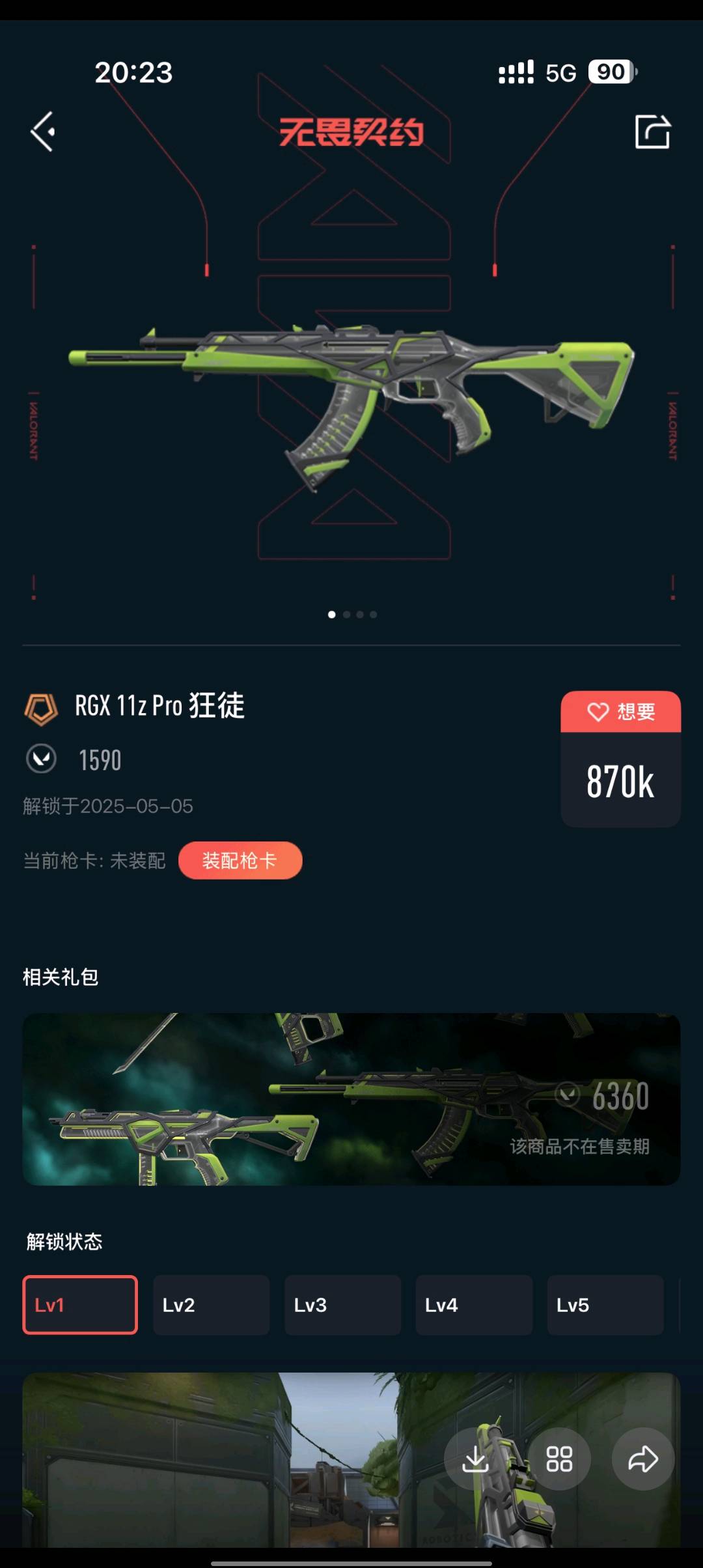
Task: Open the floating four-squares grid icon
Action: [559, 1459]
